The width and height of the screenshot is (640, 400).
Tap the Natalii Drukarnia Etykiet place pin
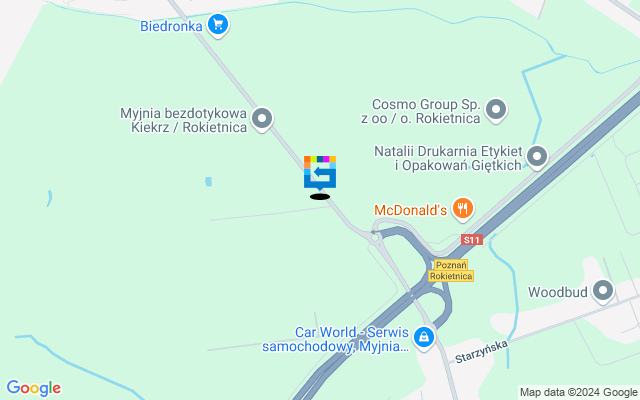pyautogui.click(x=537, y=156)
